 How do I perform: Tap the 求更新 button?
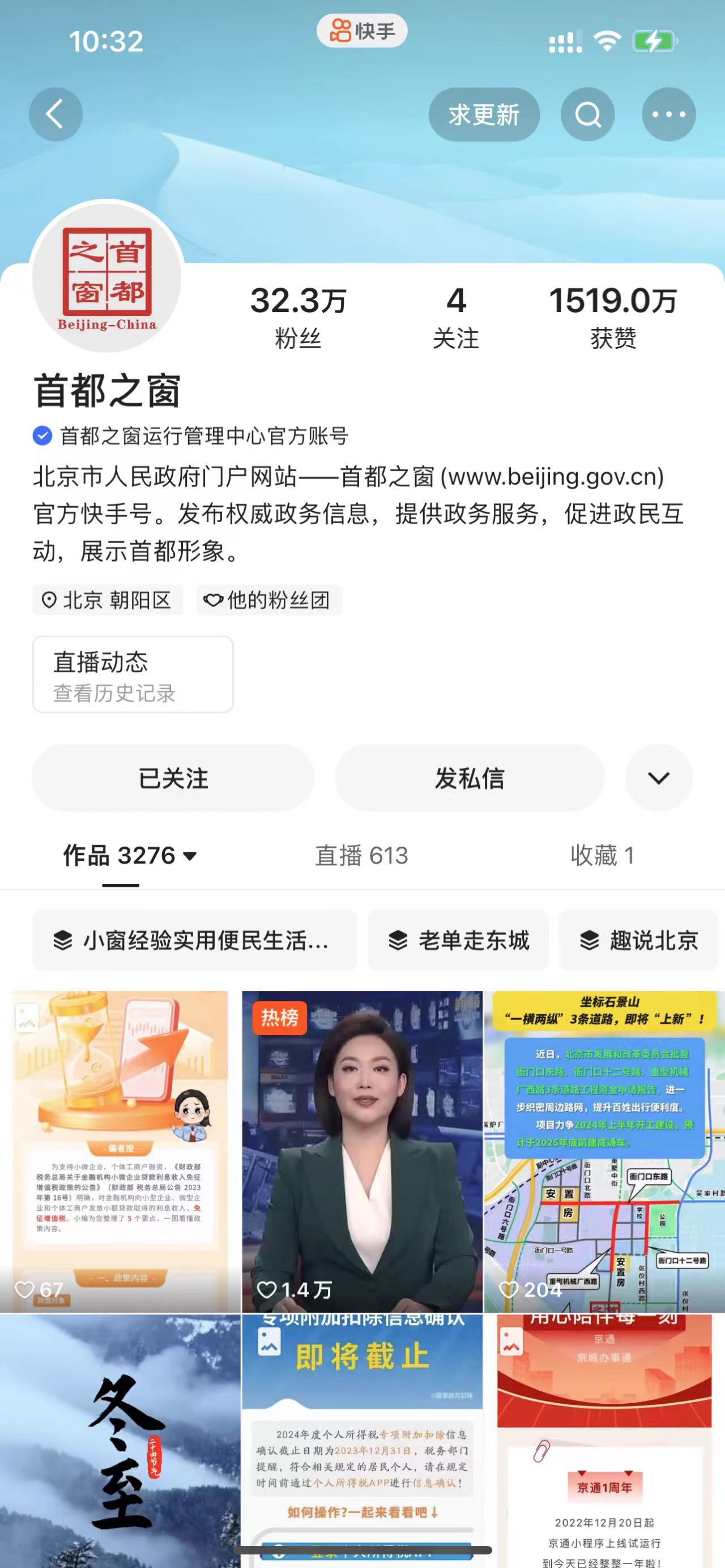click(x=484, y=114)
